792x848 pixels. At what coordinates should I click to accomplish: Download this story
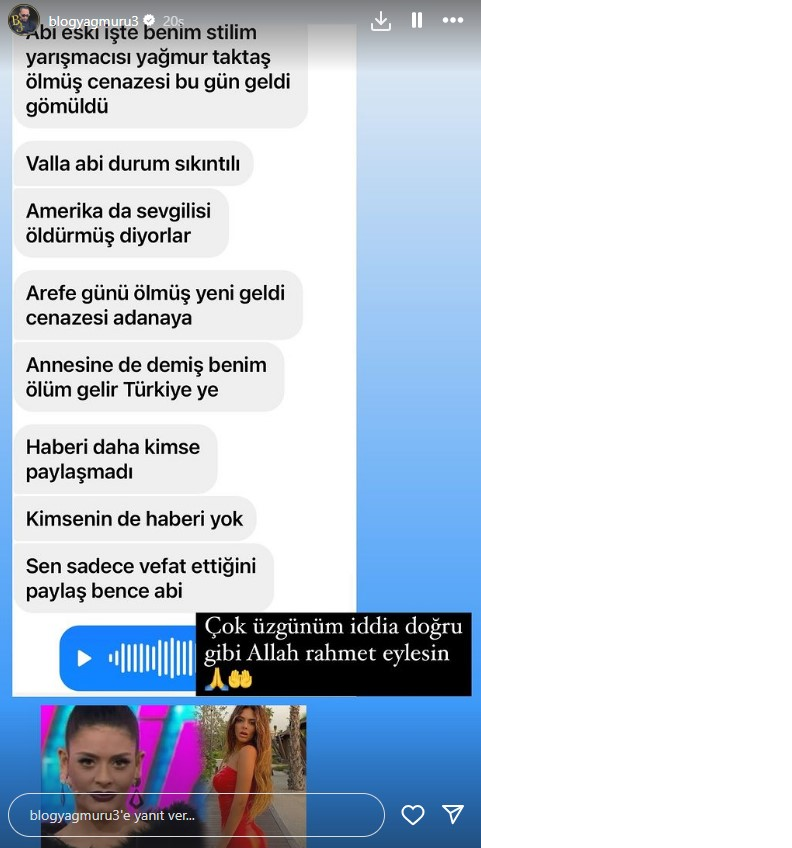pos(381,20)
